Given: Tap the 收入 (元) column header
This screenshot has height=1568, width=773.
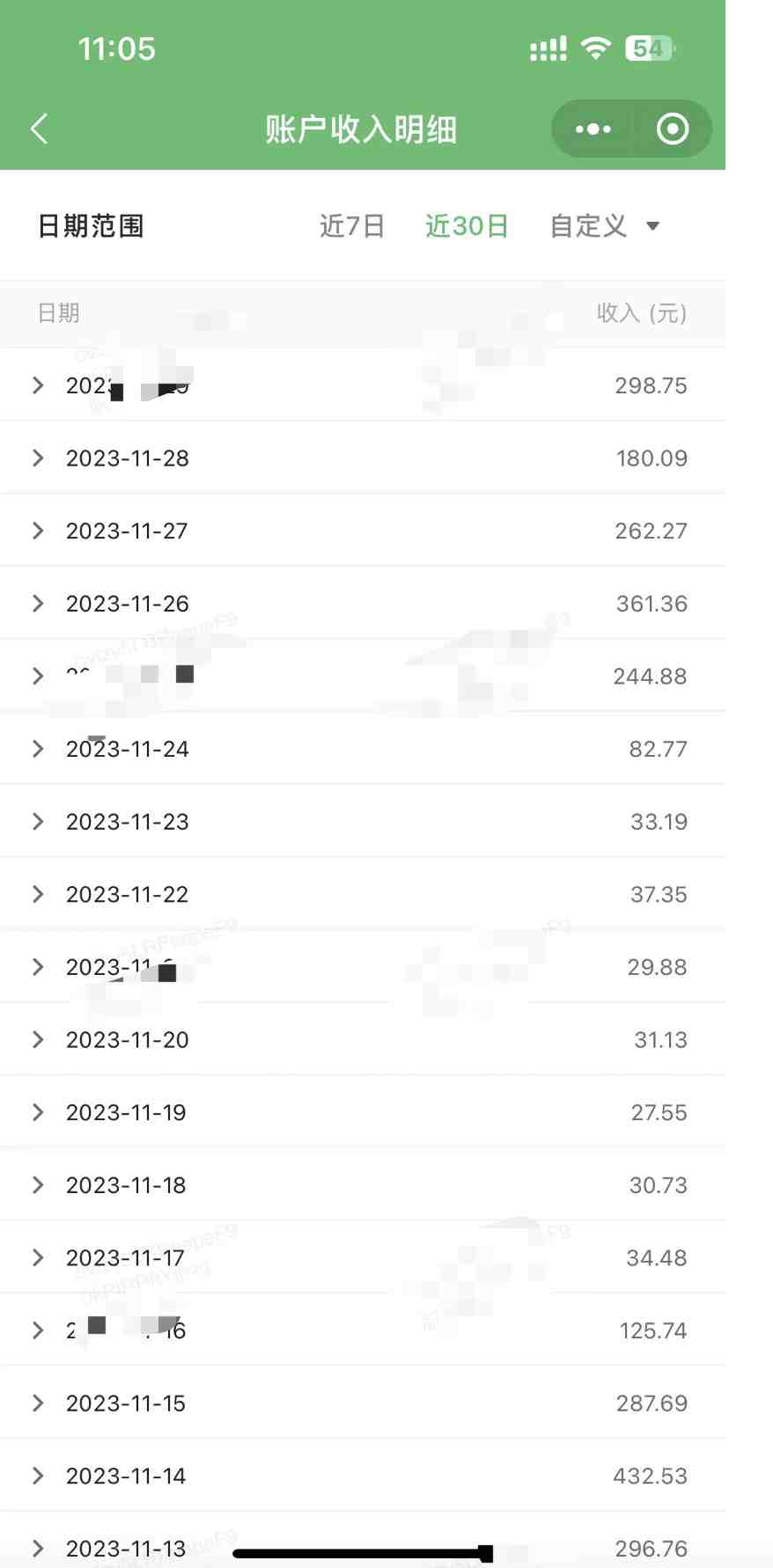Looking at the screenshot, I should 641,313.
